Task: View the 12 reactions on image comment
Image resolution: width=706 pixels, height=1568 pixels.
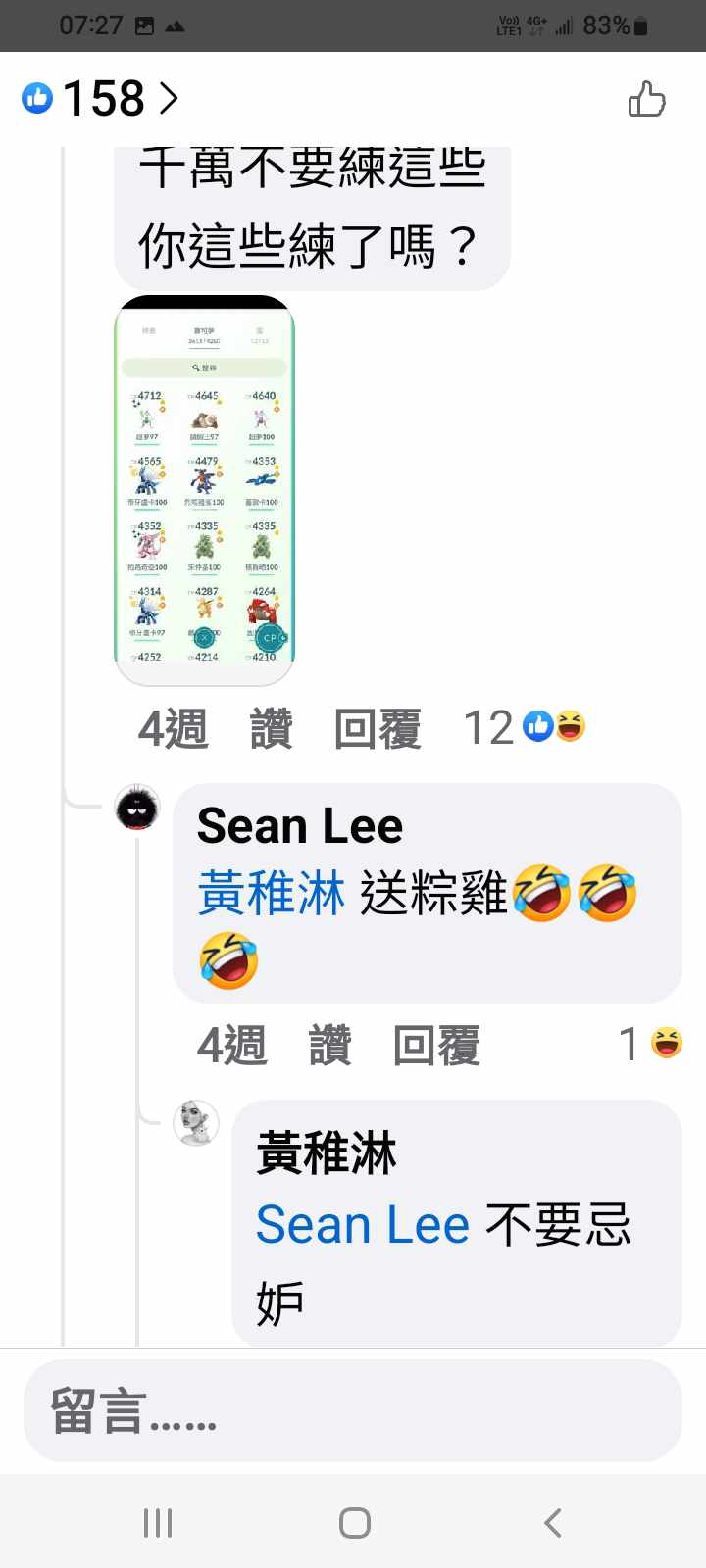Action: tap(525, 727)
